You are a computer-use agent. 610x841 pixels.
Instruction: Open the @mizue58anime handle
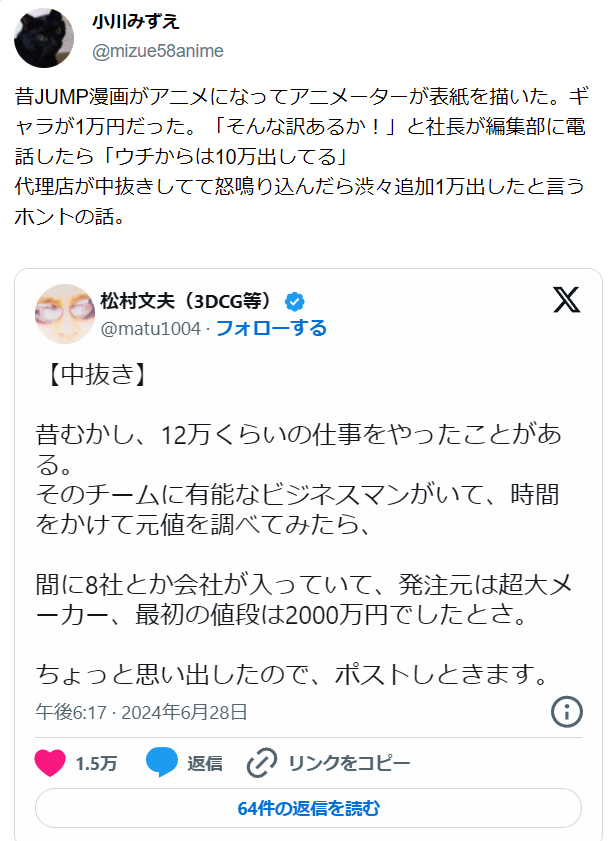[157, 51]
